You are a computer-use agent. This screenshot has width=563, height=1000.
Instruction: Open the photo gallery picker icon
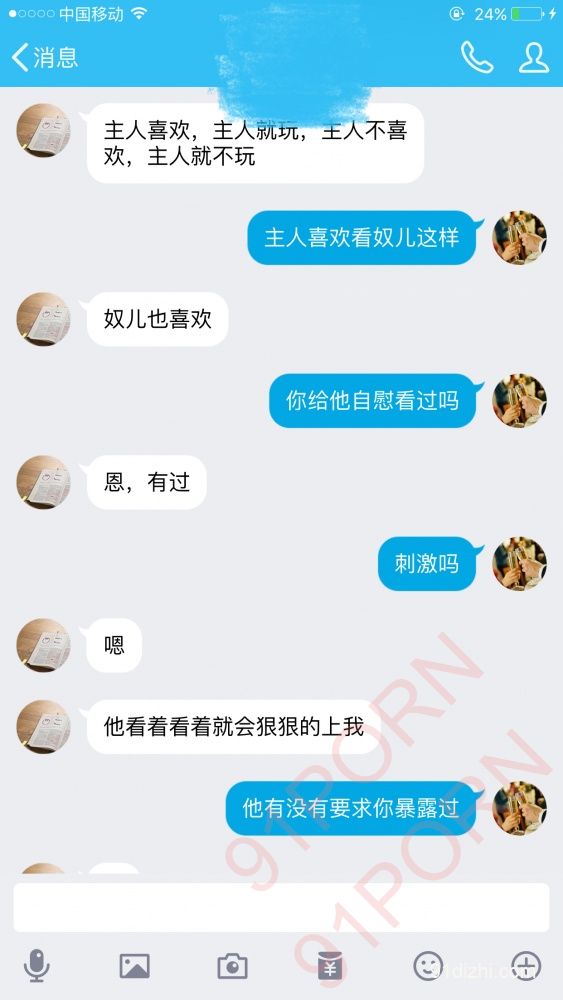(135, 966)
